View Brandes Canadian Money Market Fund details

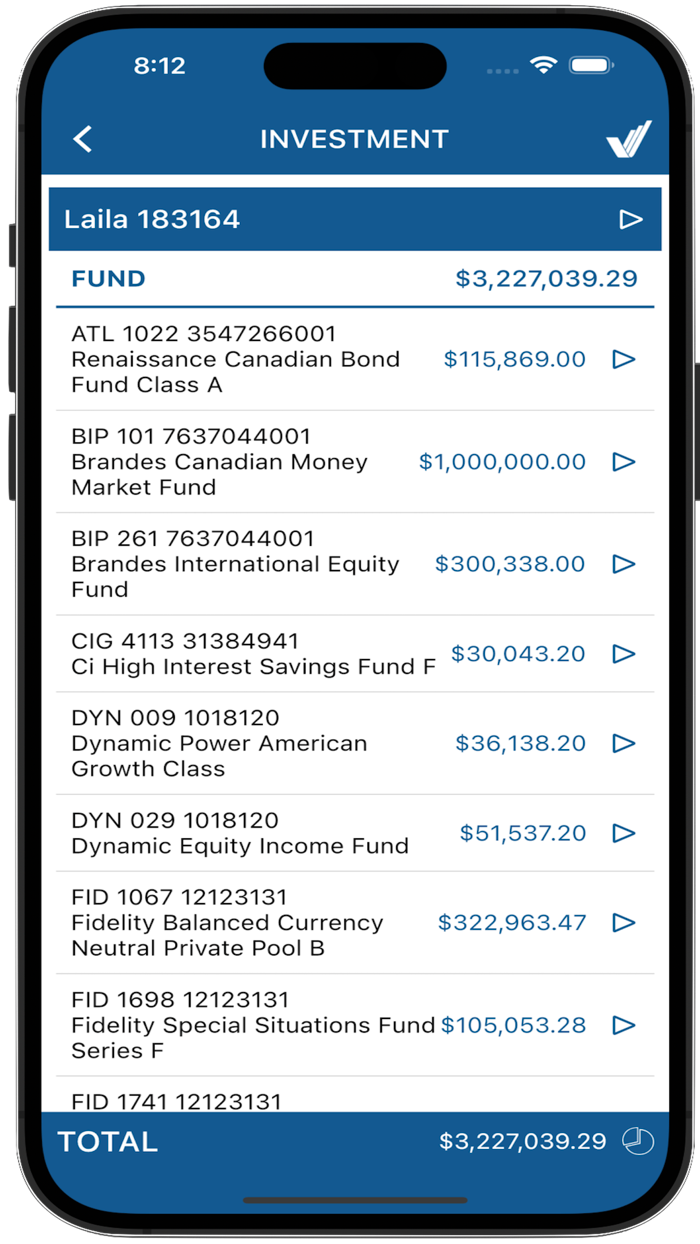624,462
